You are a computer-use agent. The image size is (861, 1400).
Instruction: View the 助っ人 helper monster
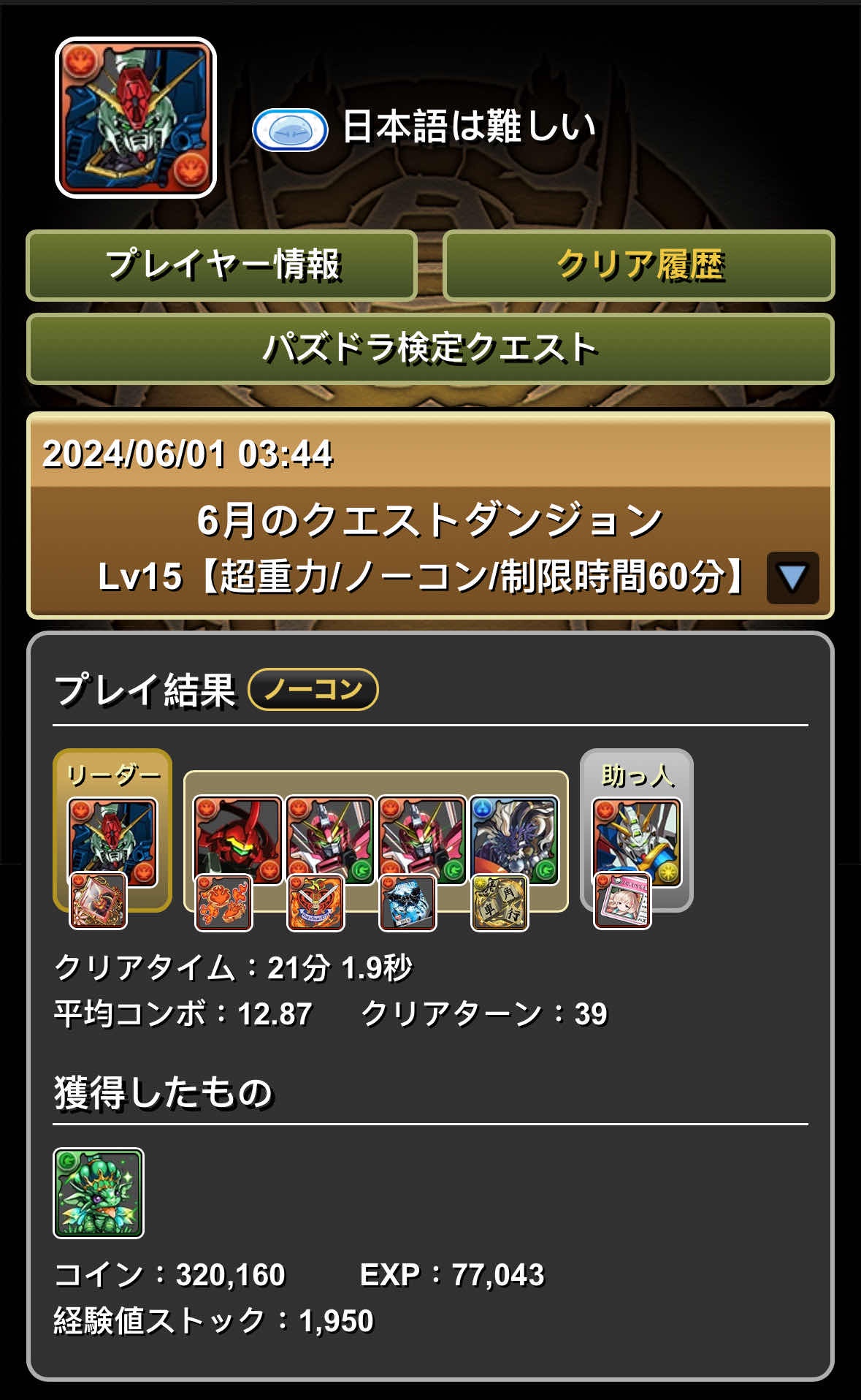636,840
